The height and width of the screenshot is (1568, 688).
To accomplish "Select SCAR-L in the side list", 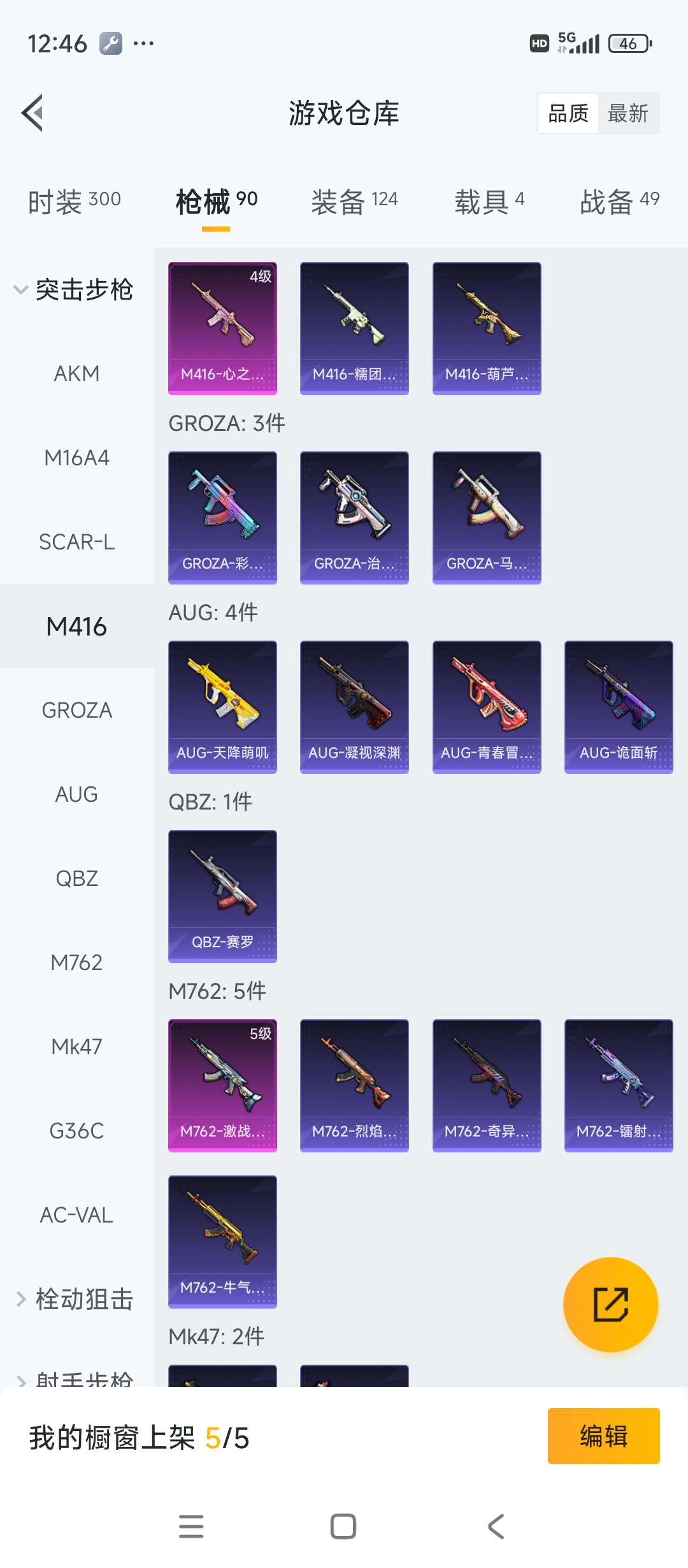I will pyautogui.click(x=76, y=542).
